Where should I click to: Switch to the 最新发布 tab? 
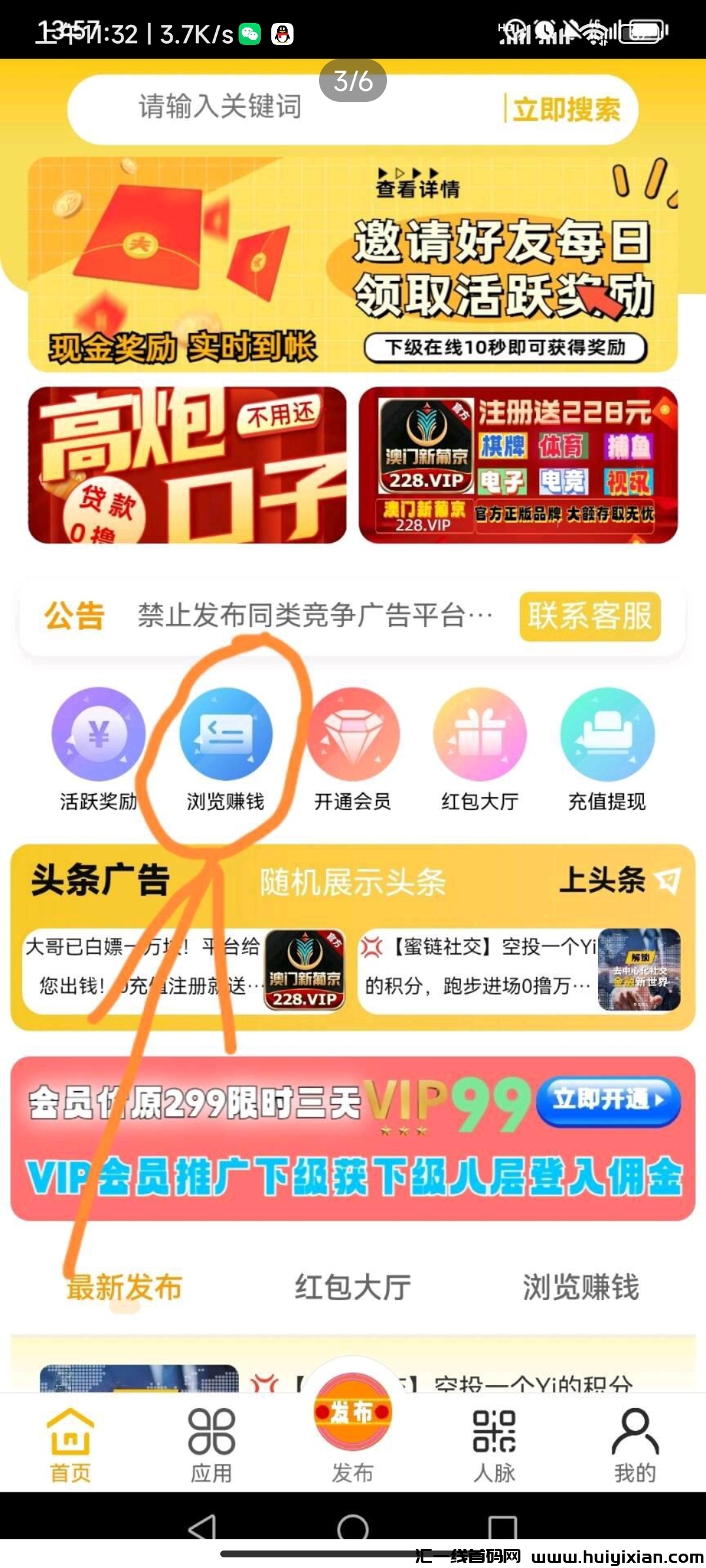coord(124,1287)
